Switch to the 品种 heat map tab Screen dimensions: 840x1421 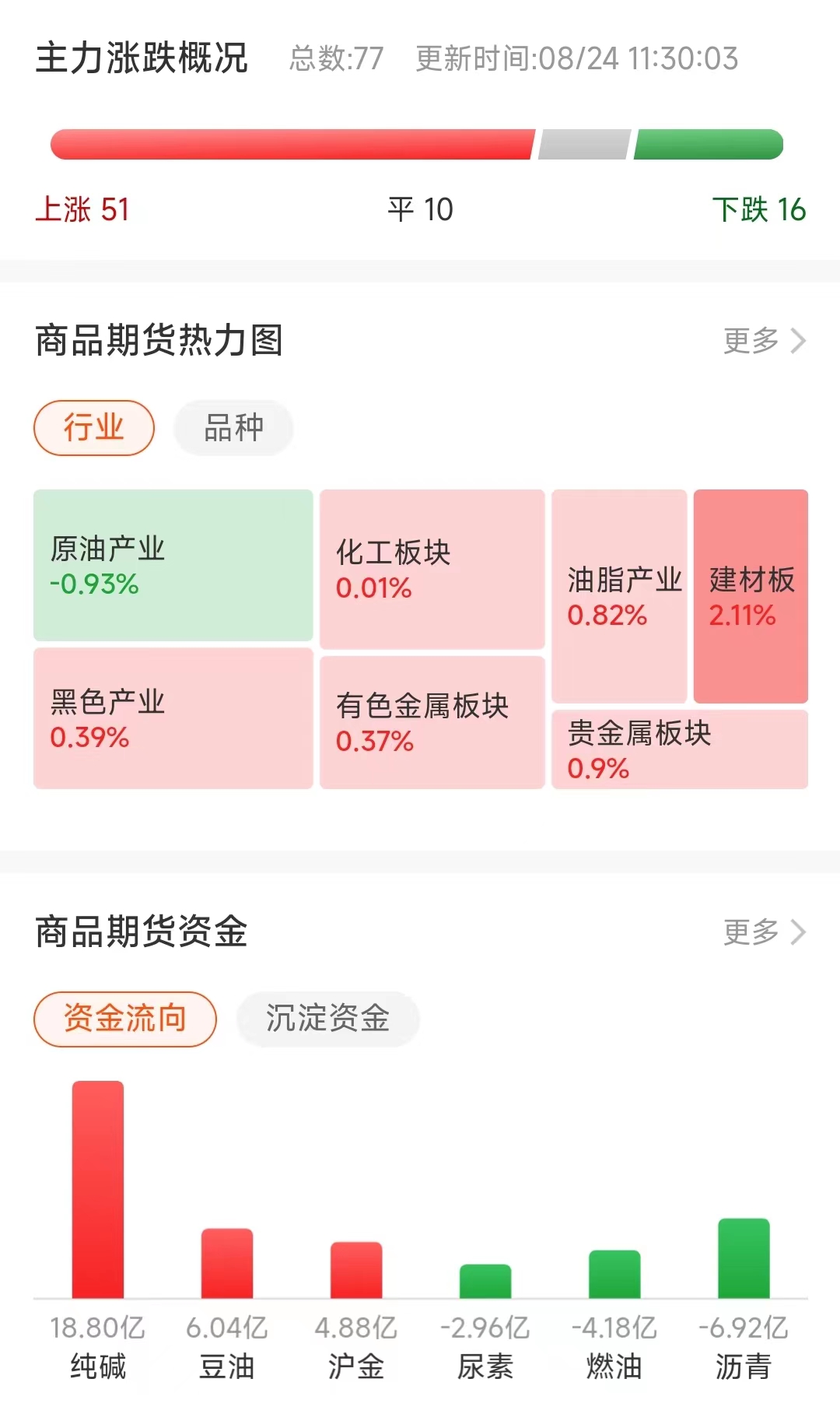coord(233,428)
